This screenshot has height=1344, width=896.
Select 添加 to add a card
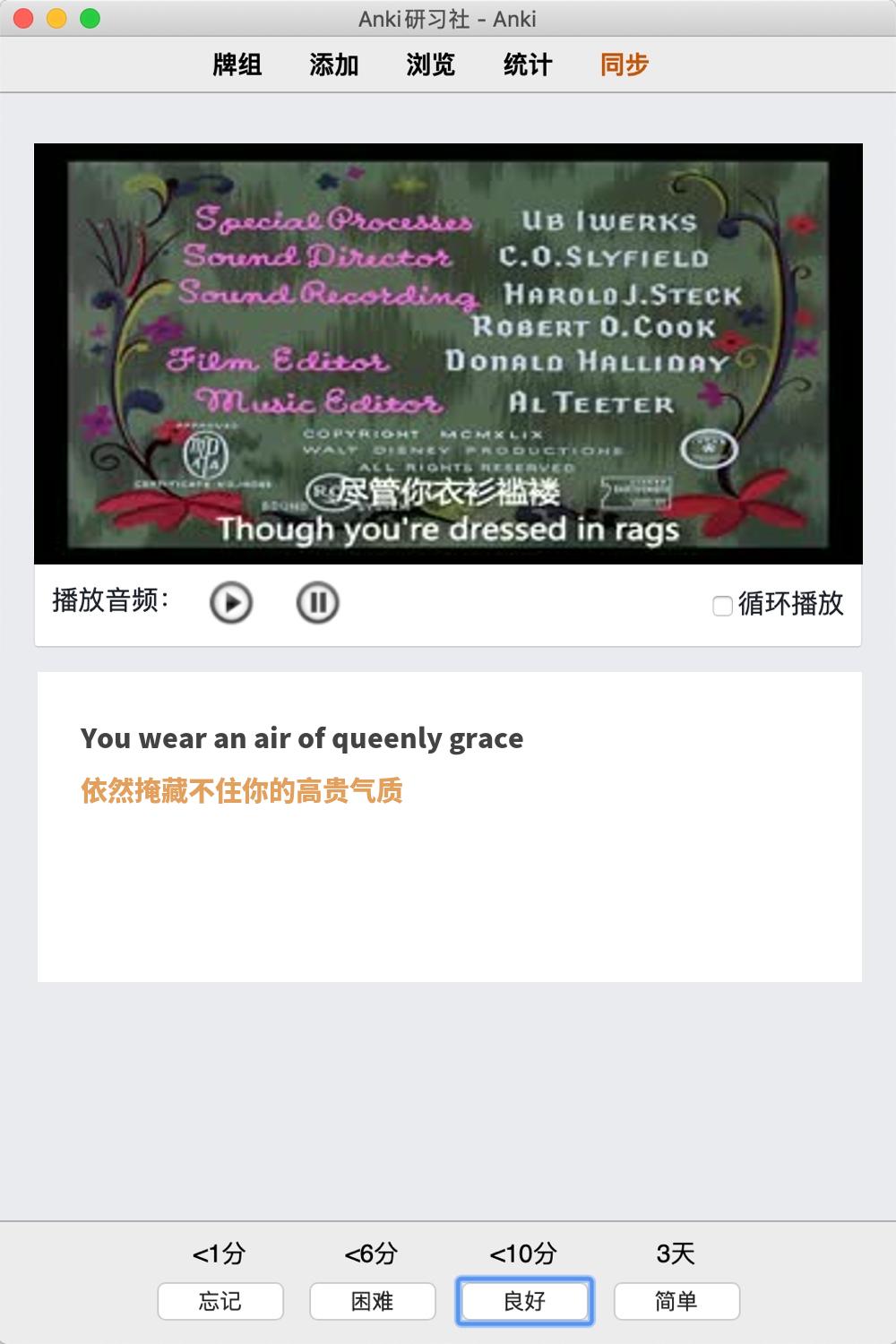pyautogui.click(x=334, y=65)
